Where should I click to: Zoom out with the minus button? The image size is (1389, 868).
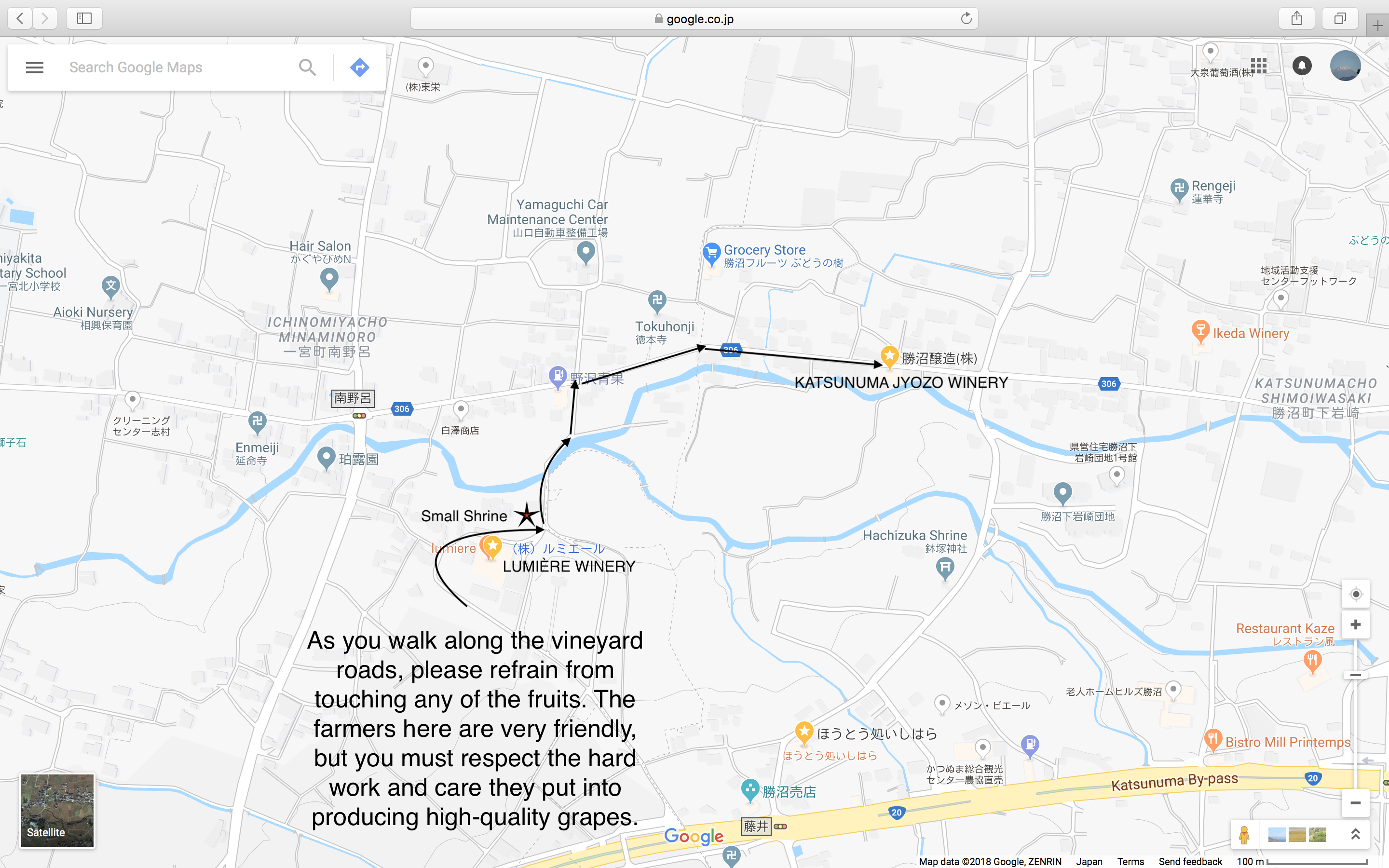point(1356,802)
